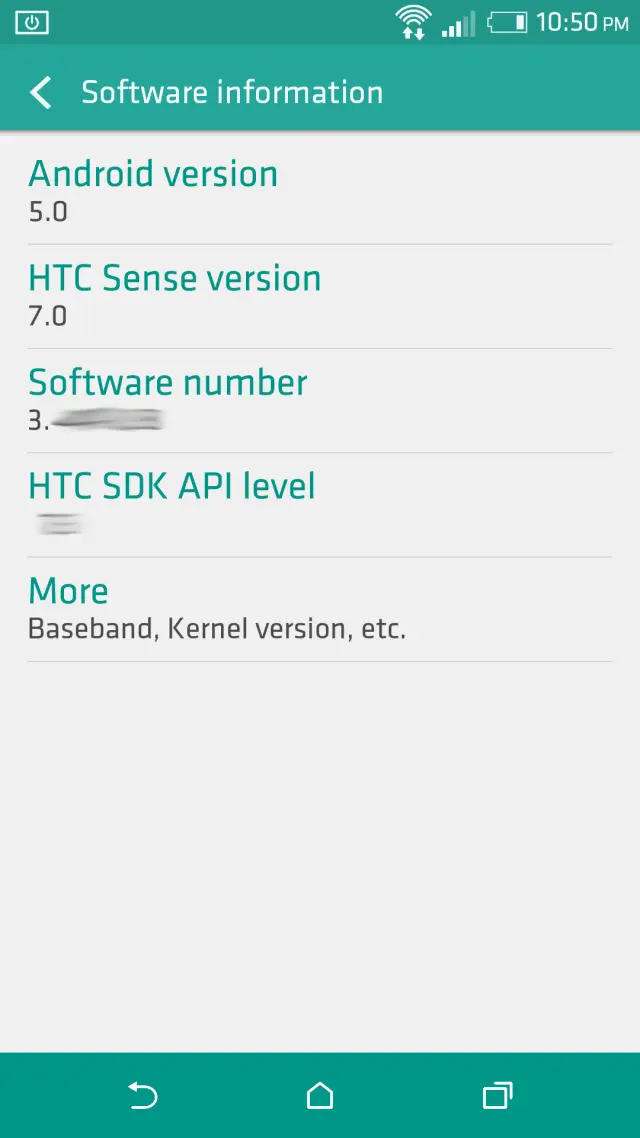Go back from Software information
Screen dimensions: 640x1138
(40, 92)
